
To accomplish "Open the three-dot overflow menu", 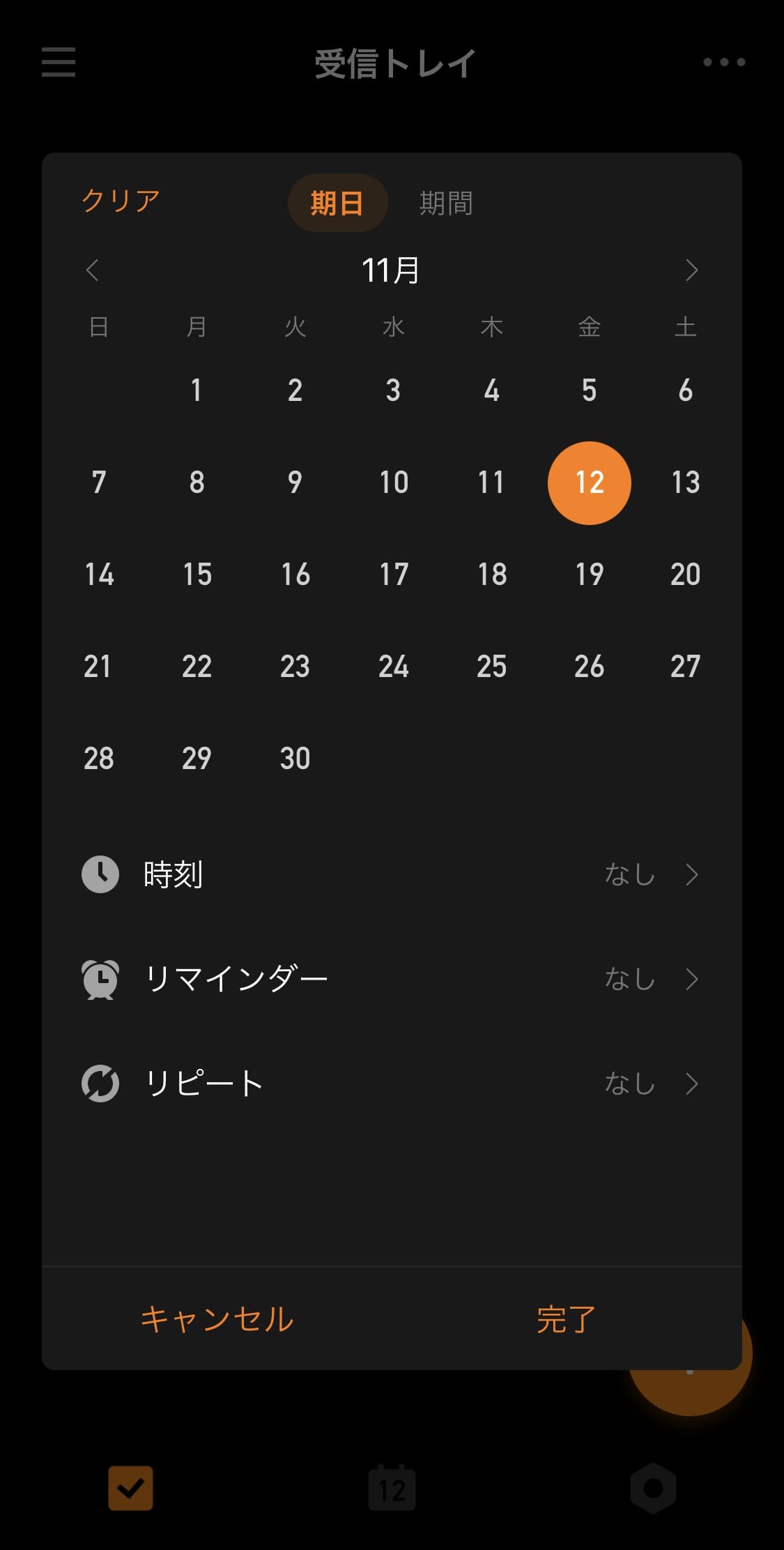I will pyautogui.click(x=722, y=63).
